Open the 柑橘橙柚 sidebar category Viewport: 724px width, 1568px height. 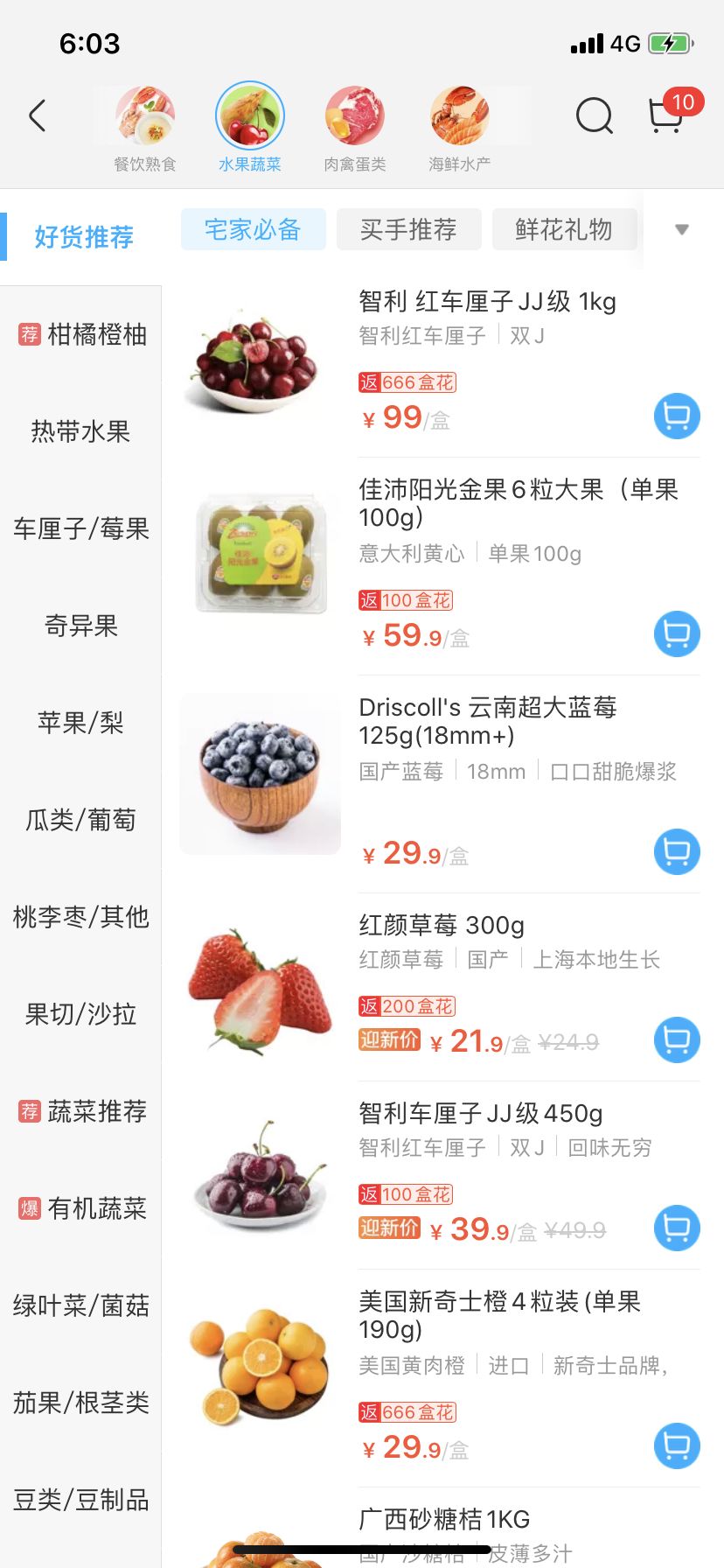click(81, 334)
